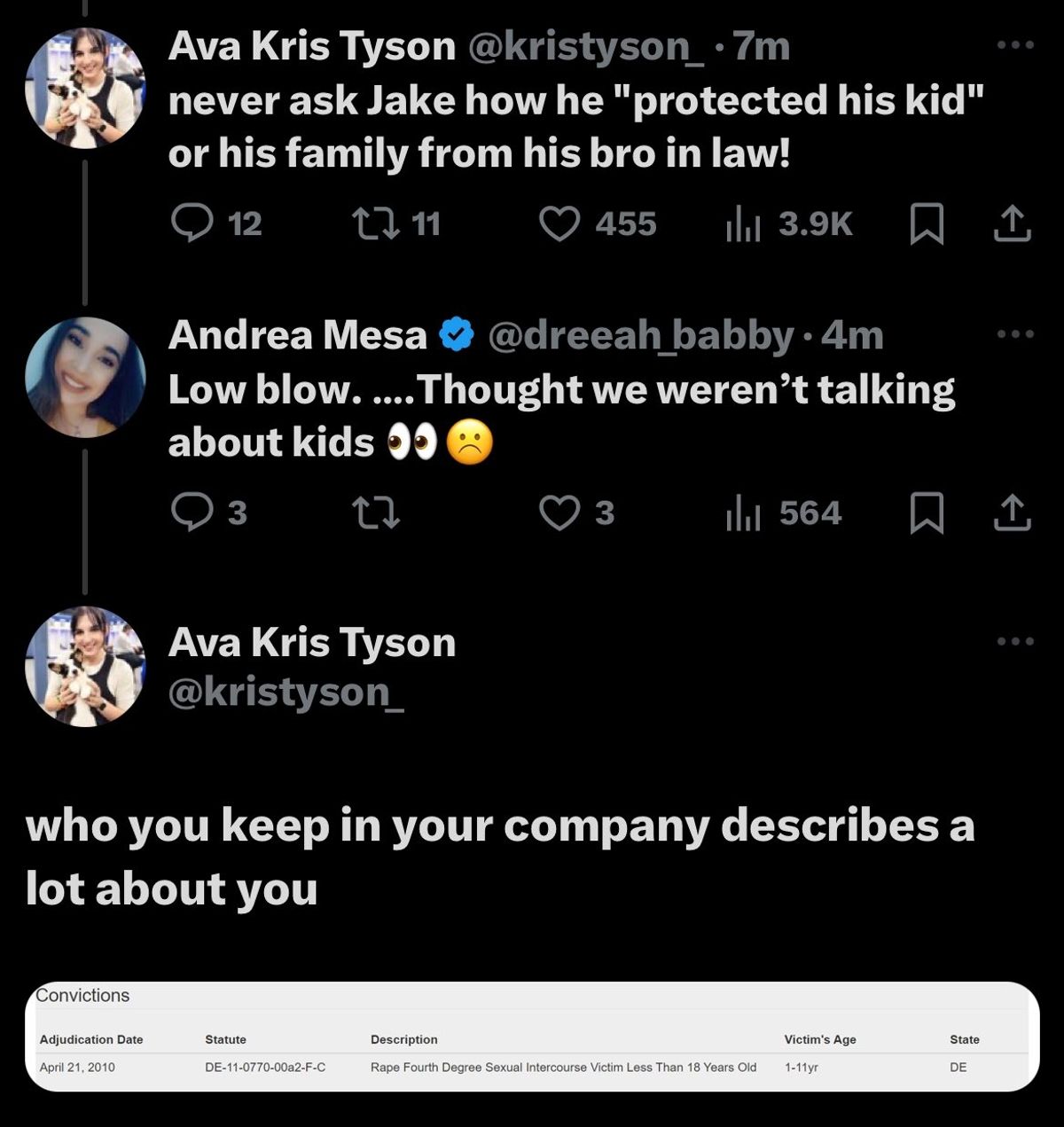Open overflow menu on Ava's main tweet
This screenshot has width=1064, height=1127.
click(x=1015, y=641)
